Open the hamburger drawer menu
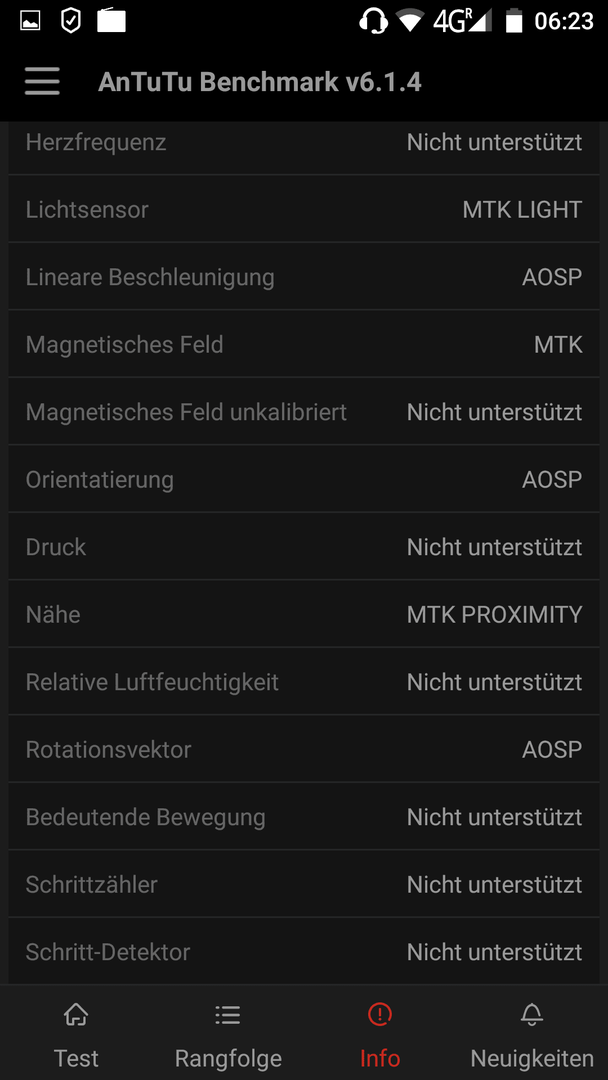Viewport: 608px width, 1080px height. pyautogui.click(x=42, y=81)
